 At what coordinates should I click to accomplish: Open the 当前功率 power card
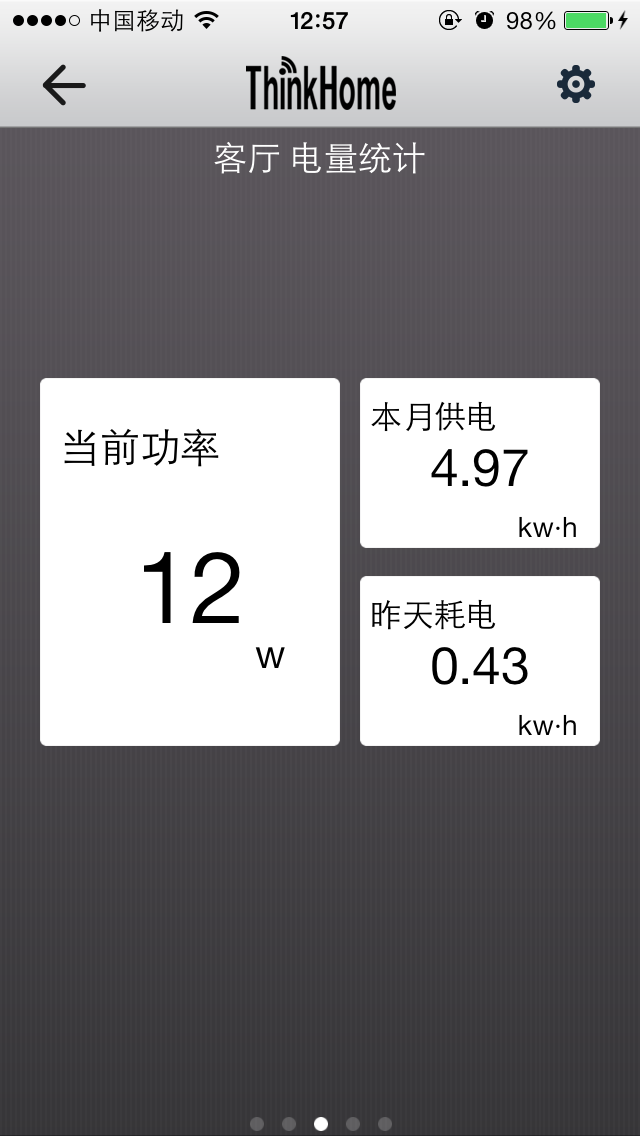point(190,561)
